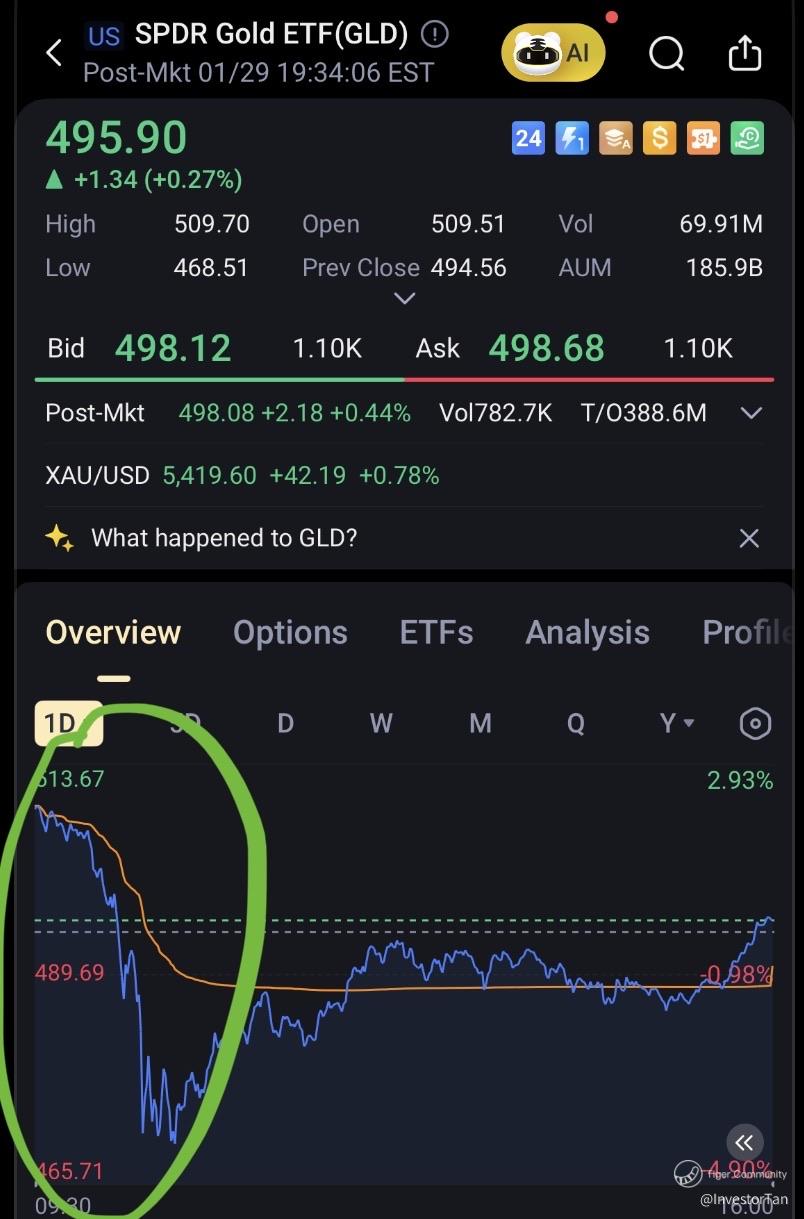804x1219 pixels.
Task: Switch to the ETFs tab
Action: [x=436, y=632]
